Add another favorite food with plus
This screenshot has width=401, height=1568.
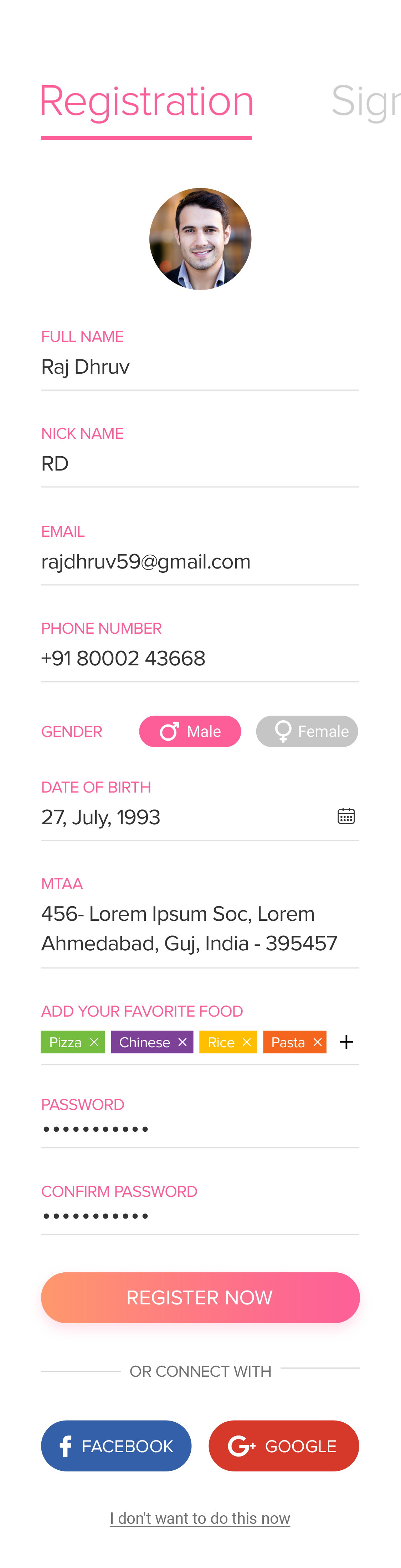346,1042
